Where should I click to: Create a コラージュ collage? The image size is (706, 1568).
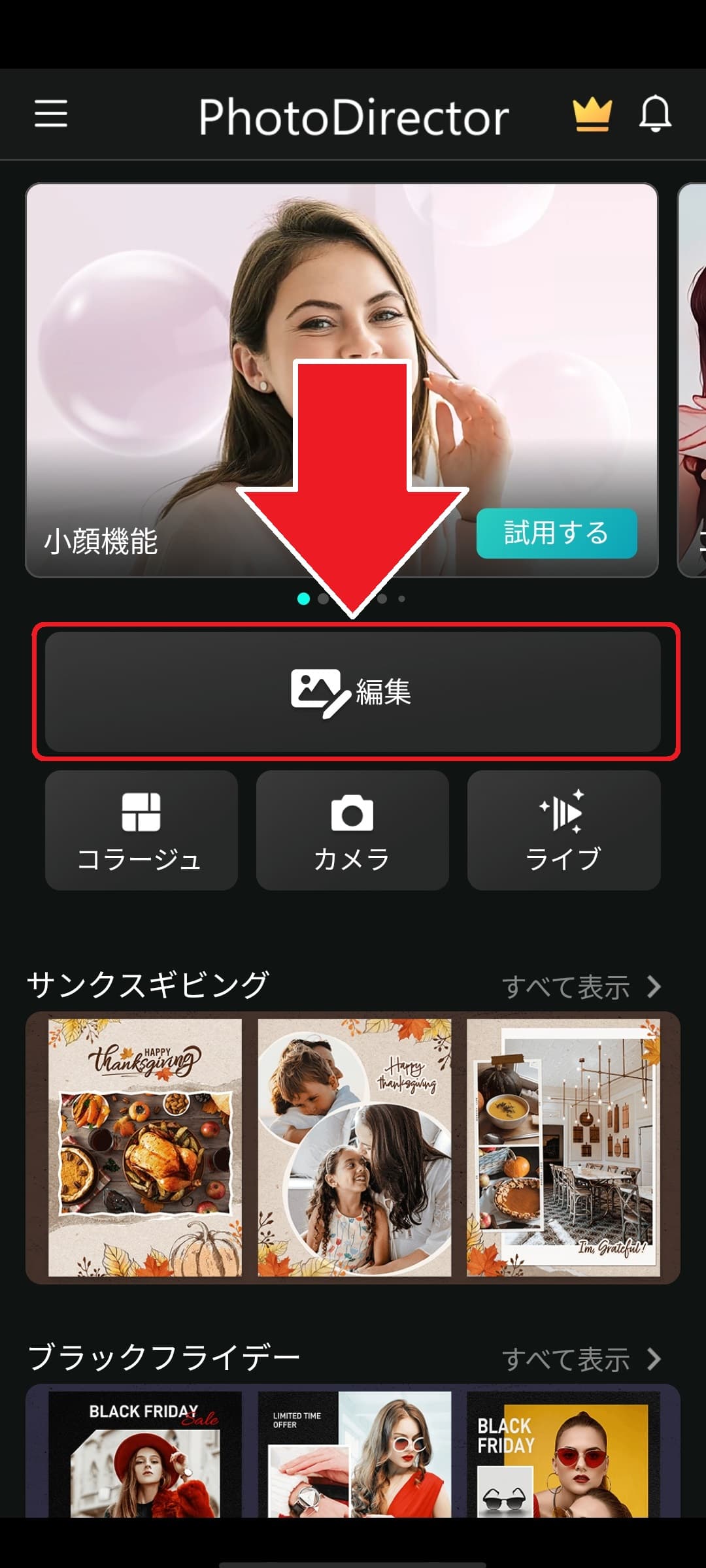click(x=141, y=830)
